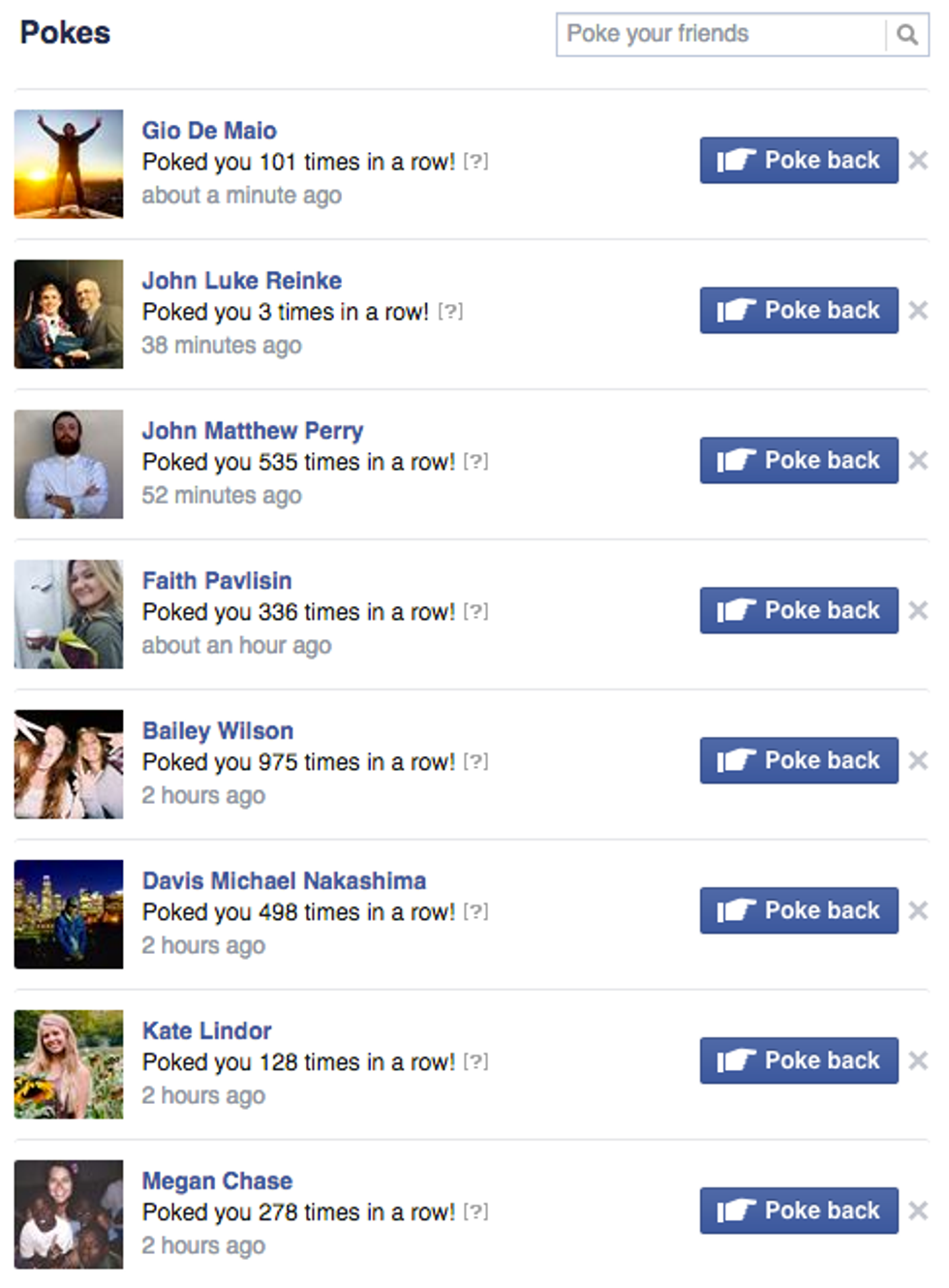Poke back Megan Chase
The height and width of the screenshot is (1288, 949).
pos(799,1211)
